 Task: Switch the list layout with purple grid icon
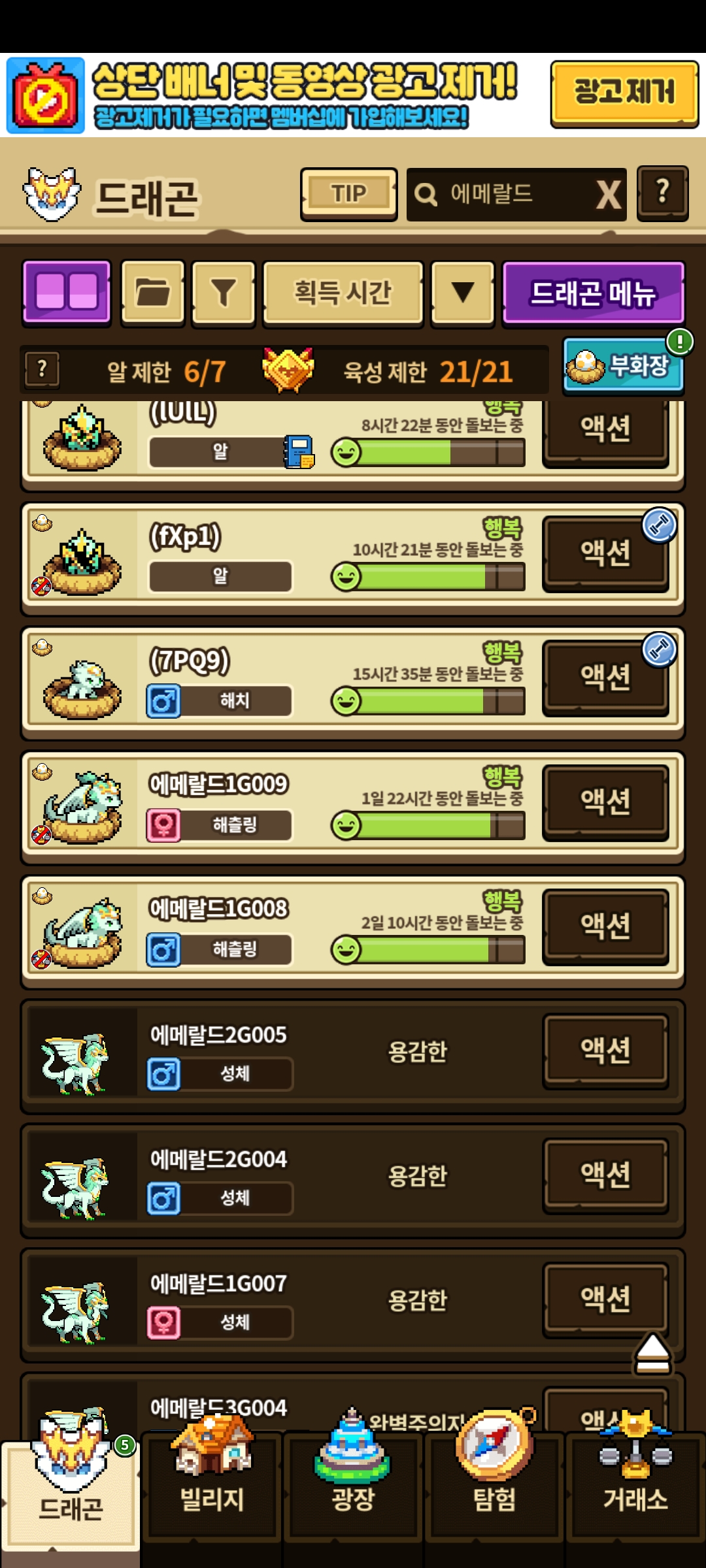[x=67, y=291]
